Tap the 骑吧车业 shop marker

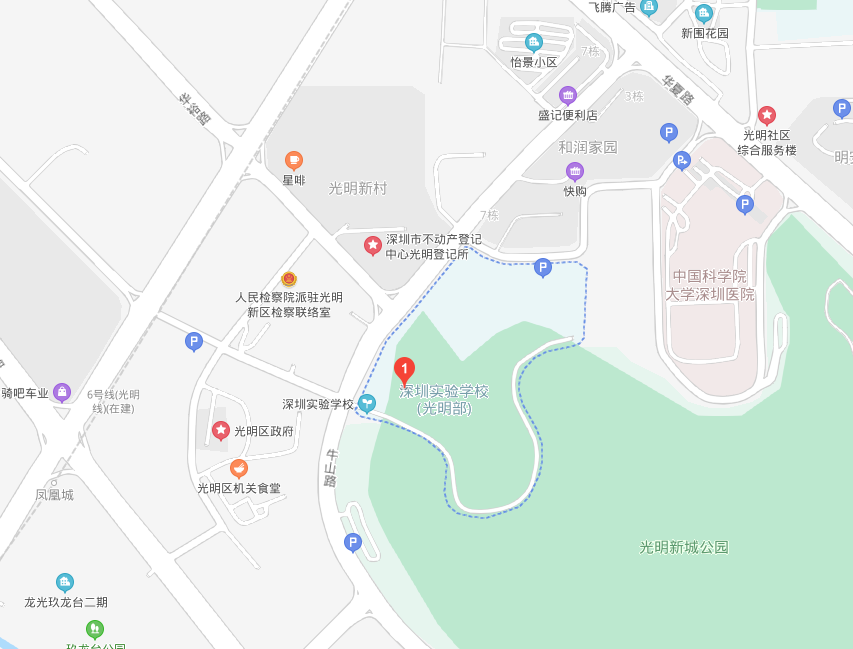pos(63,392)
